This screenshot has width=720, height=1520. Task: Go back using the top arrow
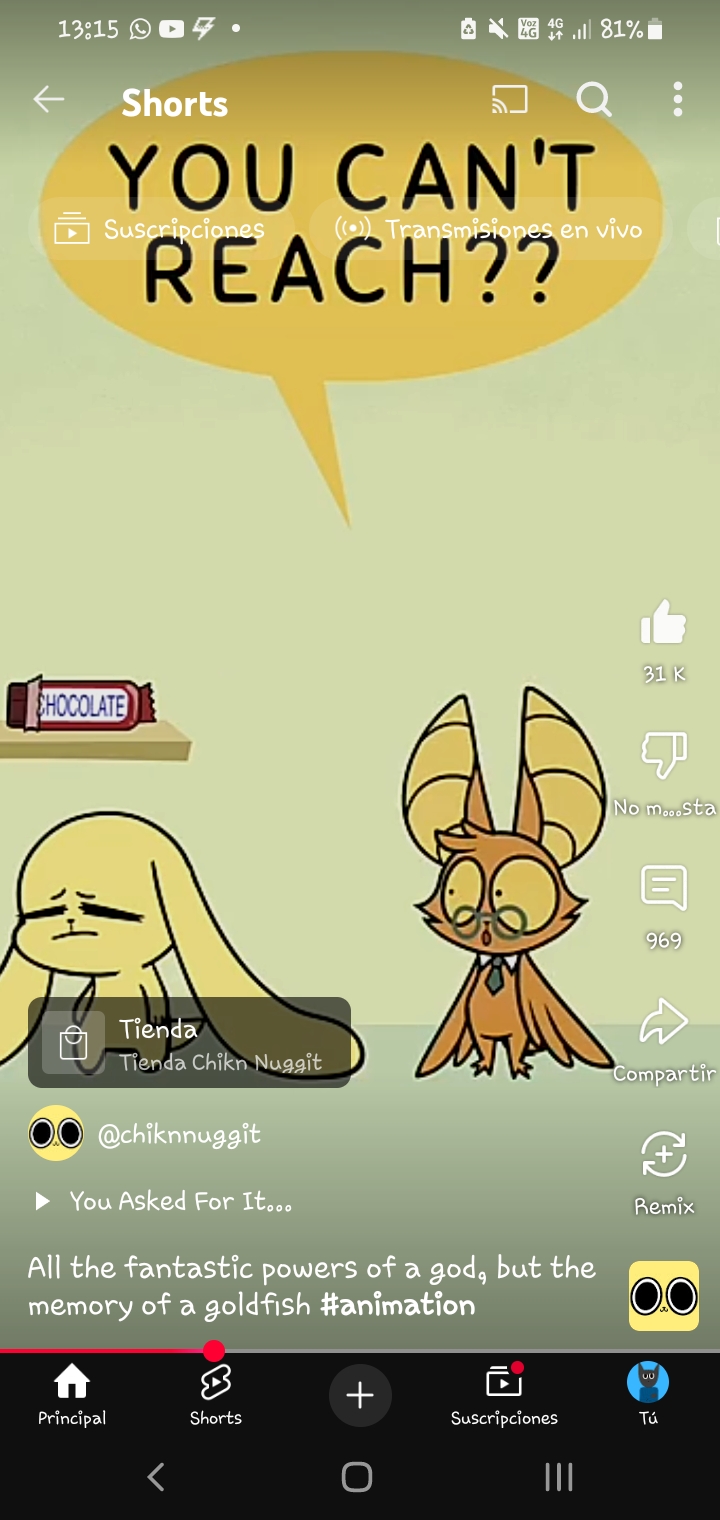point(48,99)
